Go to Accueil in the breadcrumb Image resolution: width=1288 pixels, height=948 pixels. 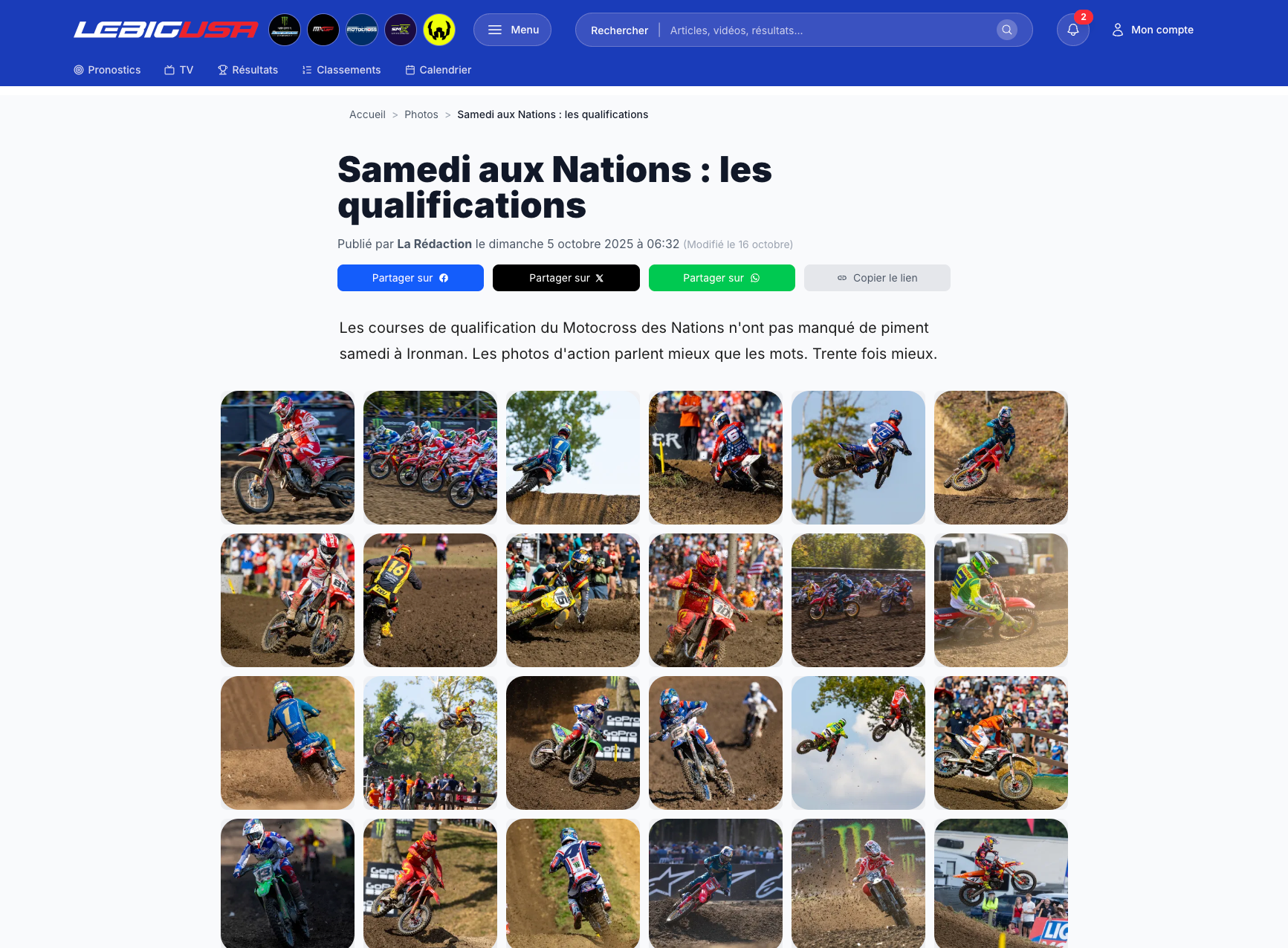pyautogui.click(x=367, y=114)
